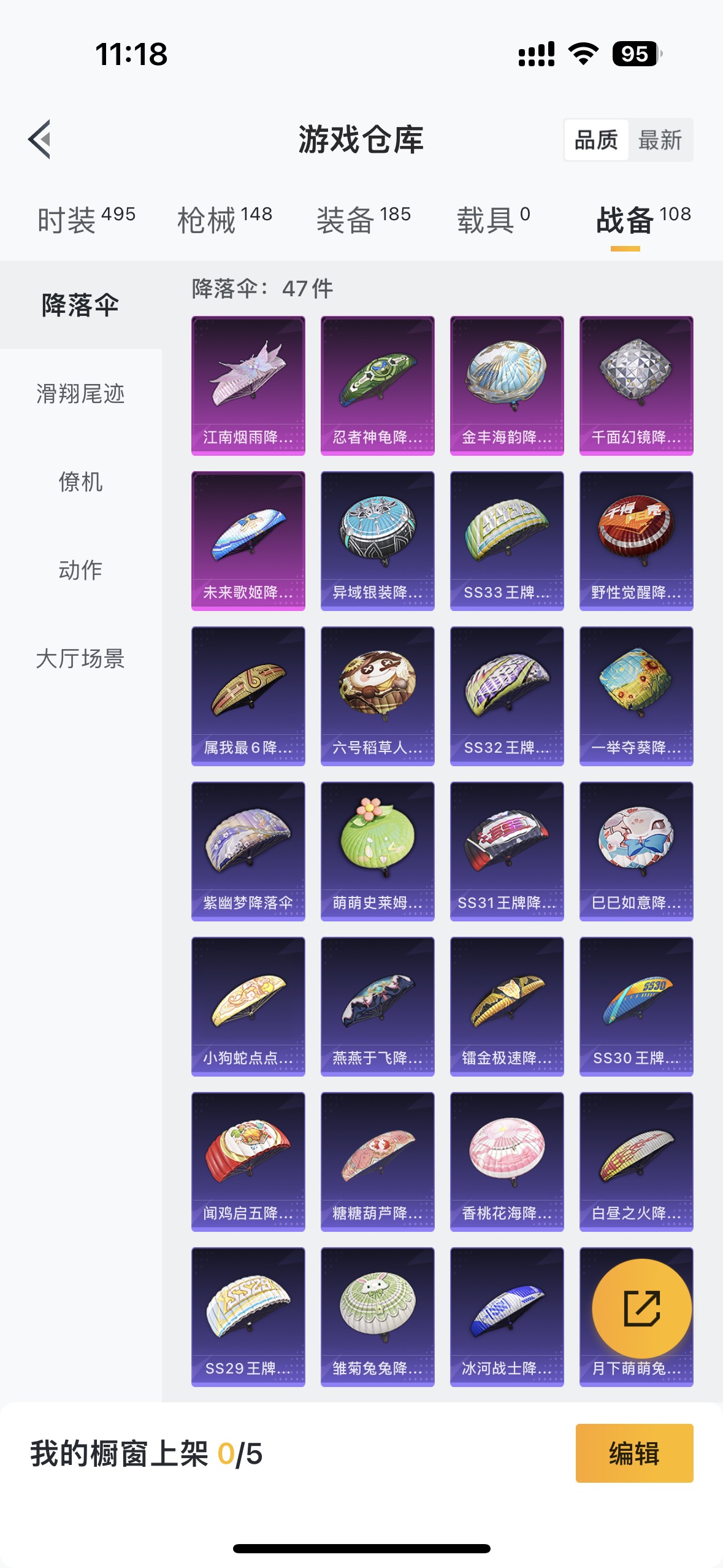Image resolution: width=723 pixels, height=1568 pixels.
Task: Open the 僚机 category
Action: tap(80, 482)
